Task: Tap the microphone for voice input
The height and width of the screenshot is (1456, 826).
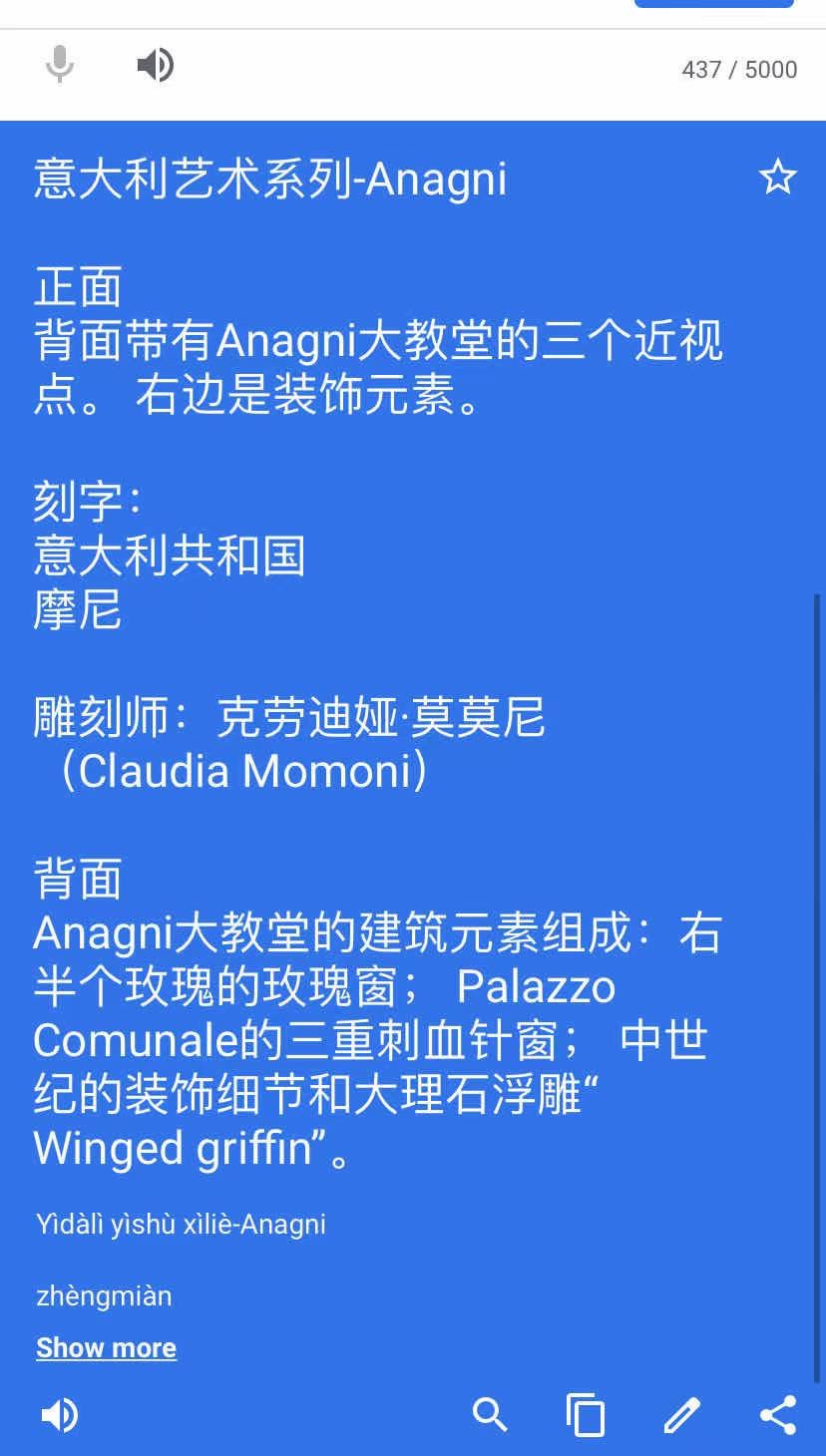Action: 60,66
